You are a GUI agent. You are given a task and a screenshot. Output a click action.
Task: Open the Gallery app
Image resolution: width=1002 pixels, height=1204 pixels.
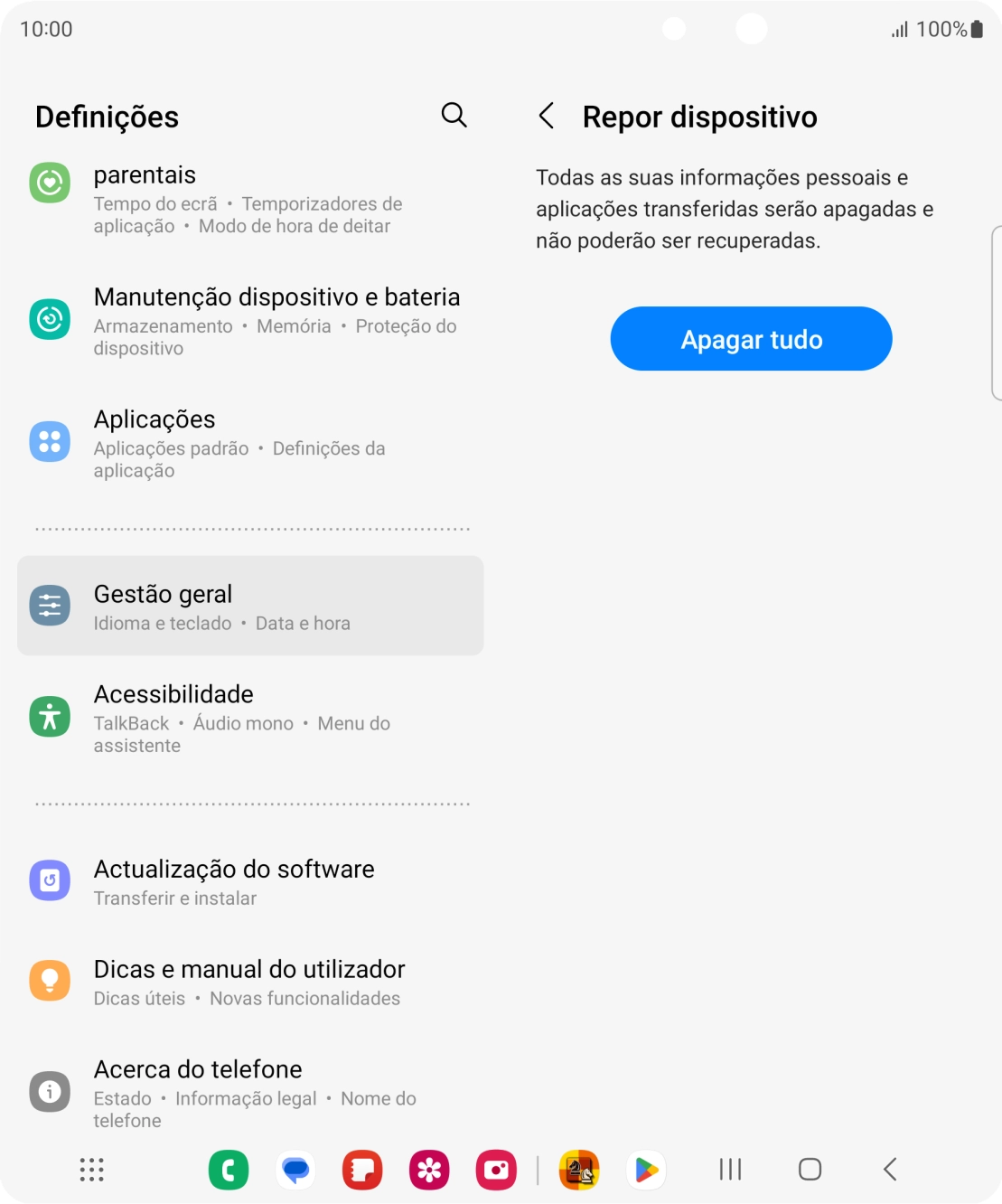[429, 1169]
